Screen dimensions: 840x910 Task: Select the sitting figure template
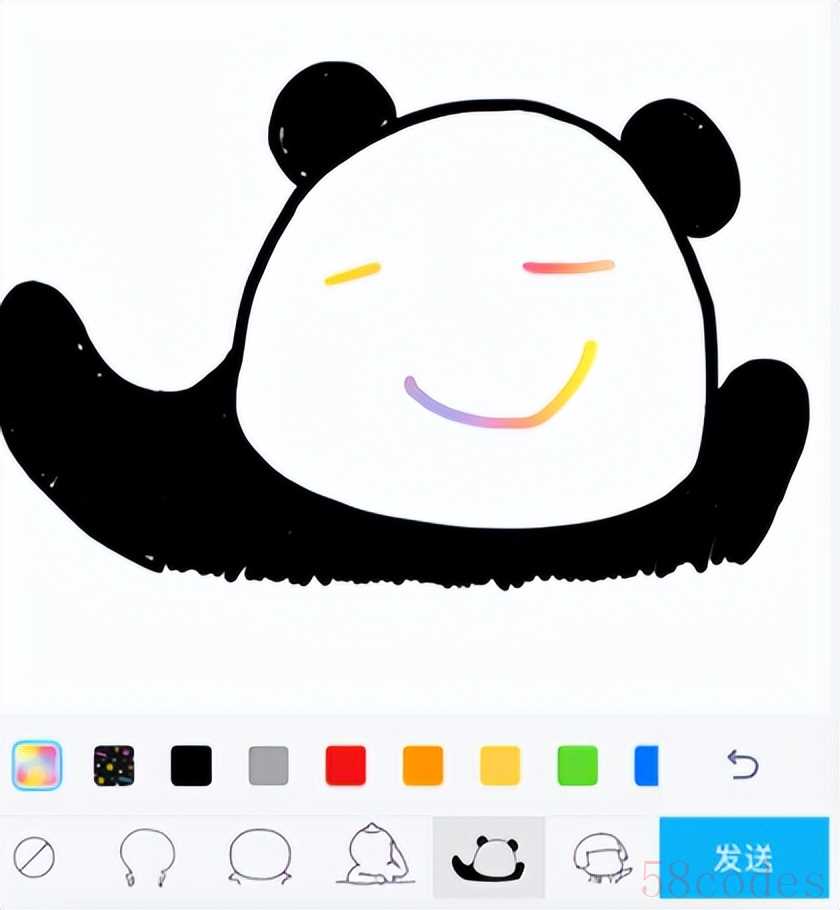(x=374, y=856)
